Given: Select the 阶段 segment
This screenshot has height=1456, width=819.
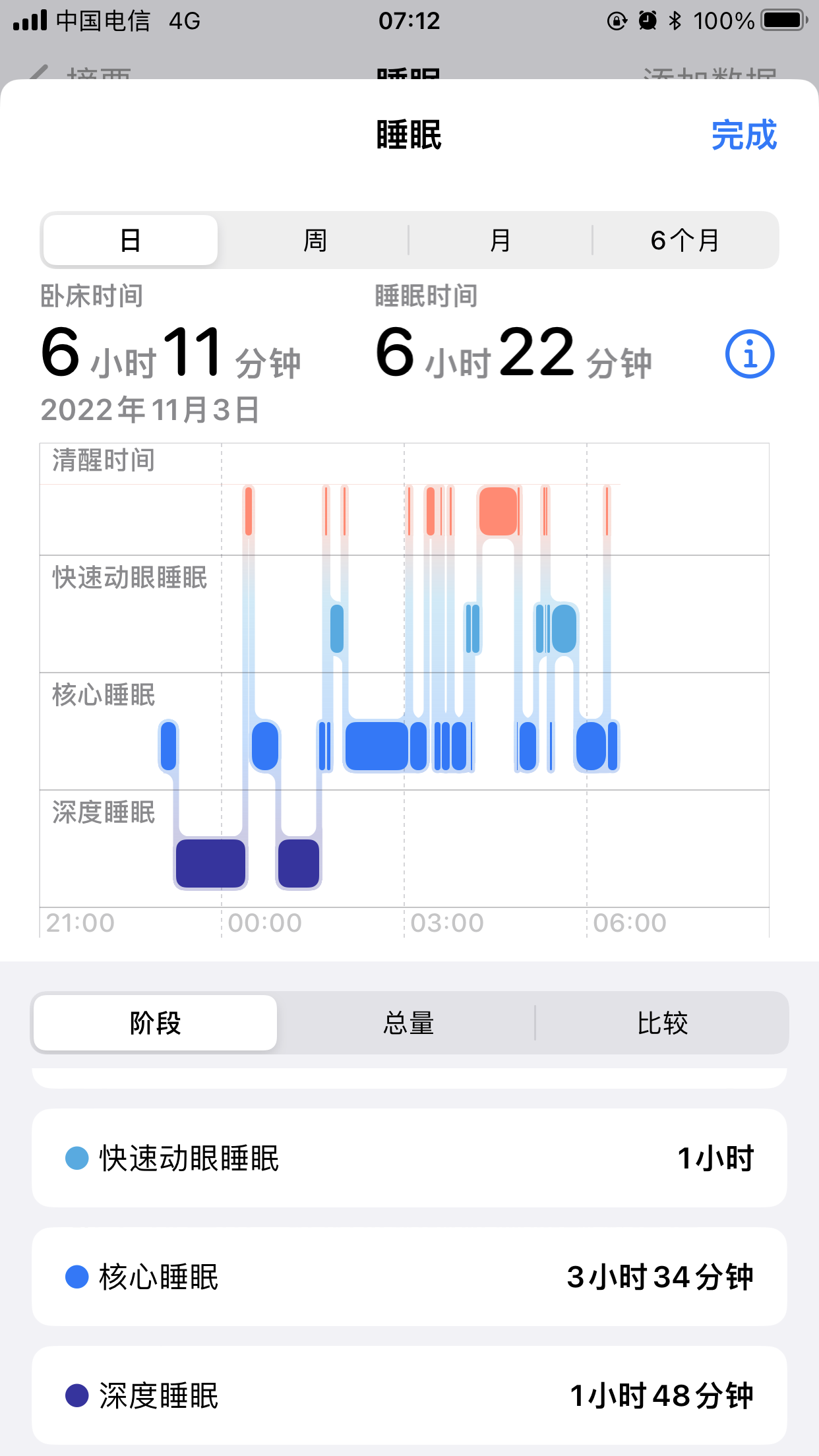Looking at the screenshot, I should coord(155,1023).
